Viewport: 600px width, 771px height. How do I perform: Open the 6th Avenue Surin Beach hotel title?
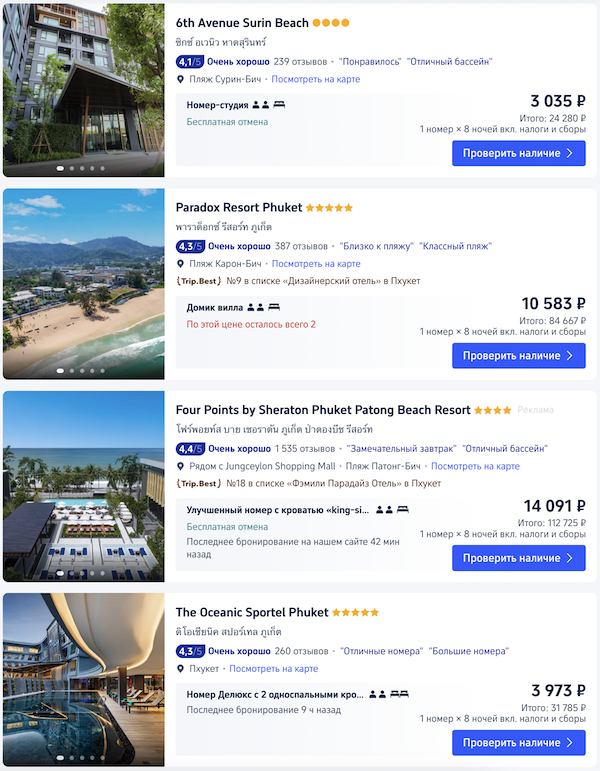pyautogui.click(x=242, y=22)
